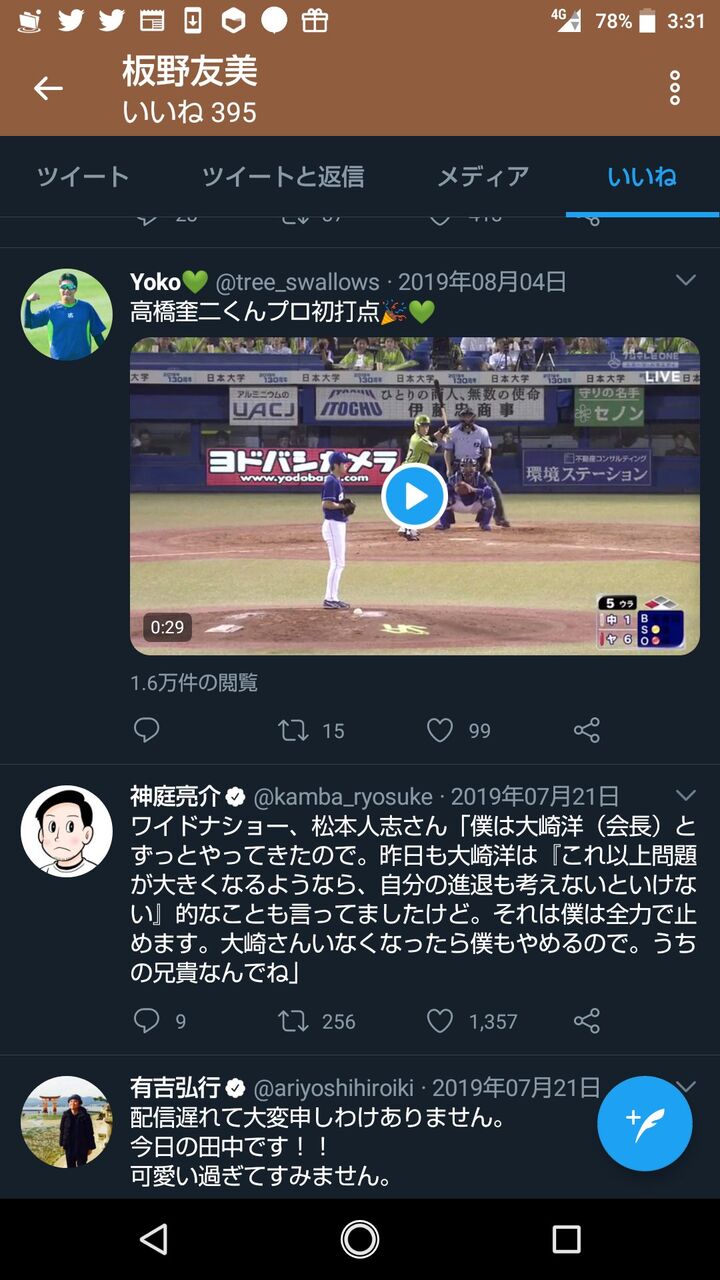
Task: Open the overflow menu in the header
Action: pos(675,88)
